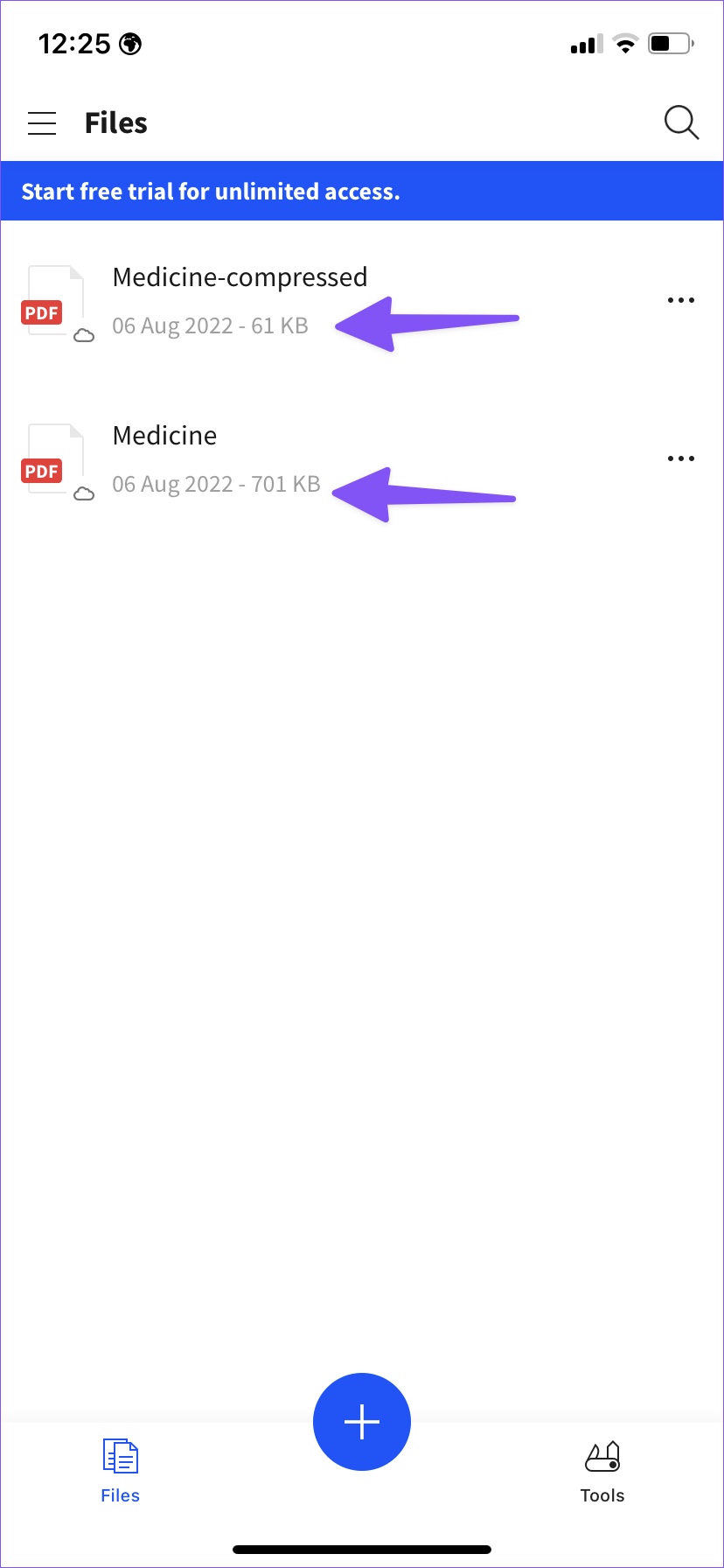Tap the Start free trial banner
The width and height of the screenshot is (724, 1568).
[362, 192]
